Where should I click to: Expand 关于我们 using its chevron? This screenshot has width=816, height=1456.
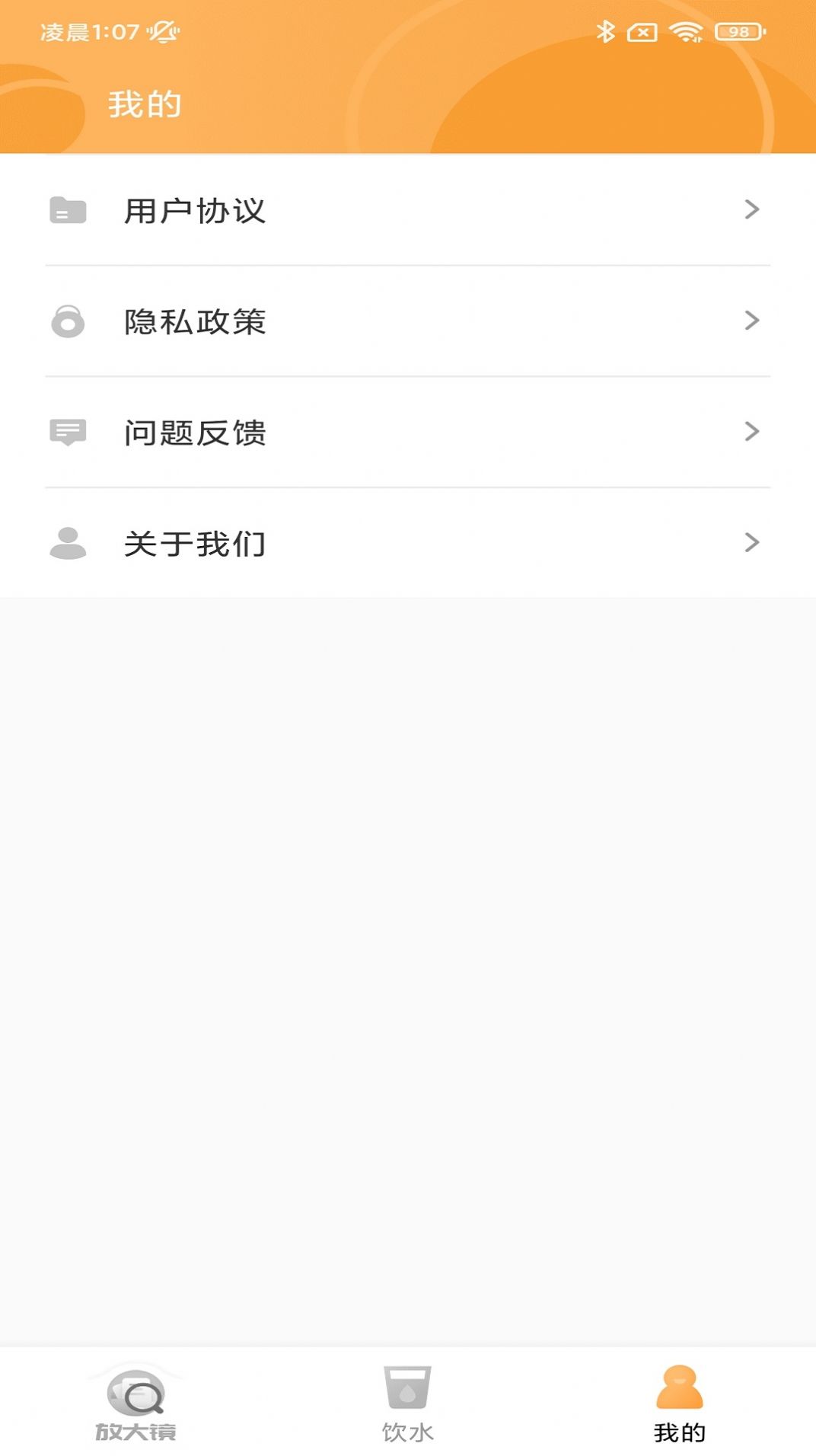(752, 543)
